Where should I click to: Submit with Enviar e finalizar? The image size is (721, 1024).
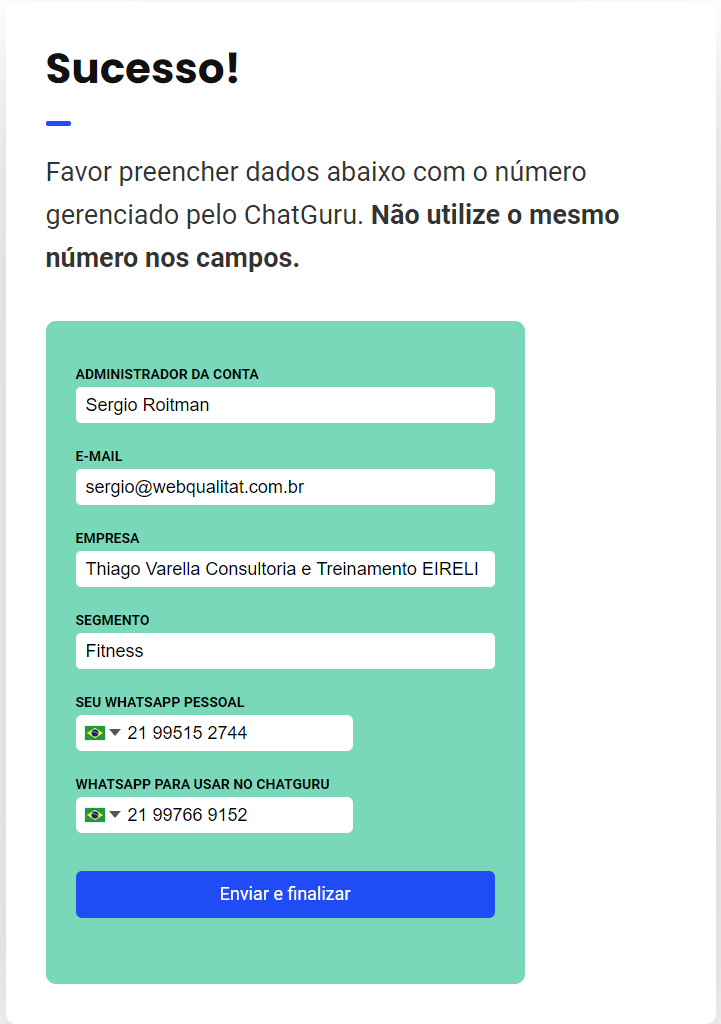(x=285, y=894)
